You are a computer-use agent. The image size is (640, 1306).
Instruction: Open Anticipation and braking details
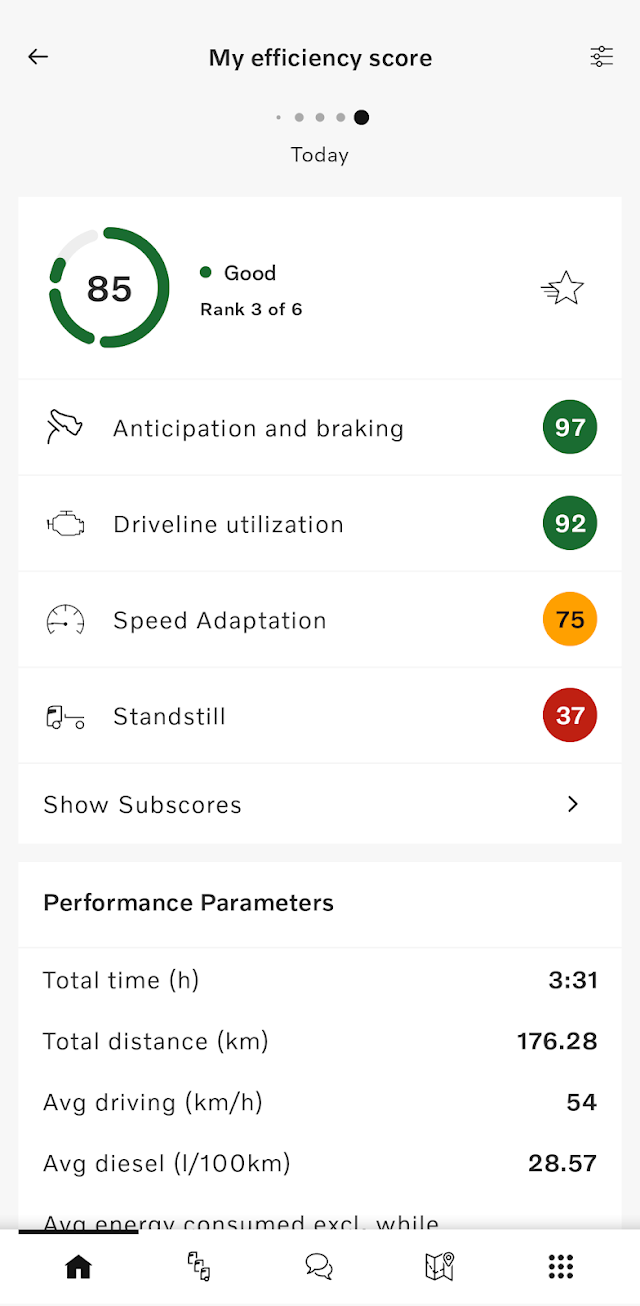[x=320, y=428]
